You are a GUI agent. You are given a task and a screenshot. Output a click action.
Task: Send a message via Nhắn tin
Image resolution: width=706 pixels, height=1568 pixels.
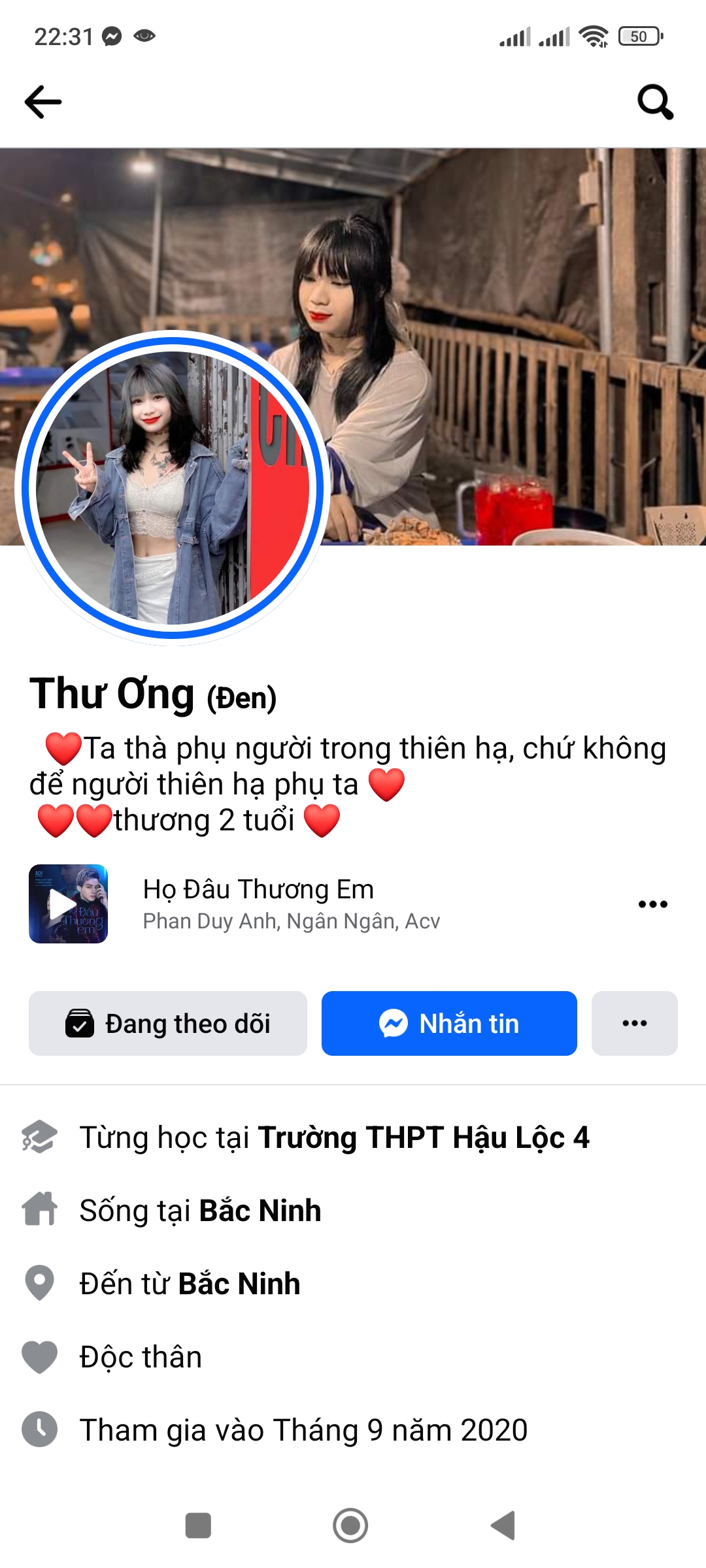tap(449, 1023)
